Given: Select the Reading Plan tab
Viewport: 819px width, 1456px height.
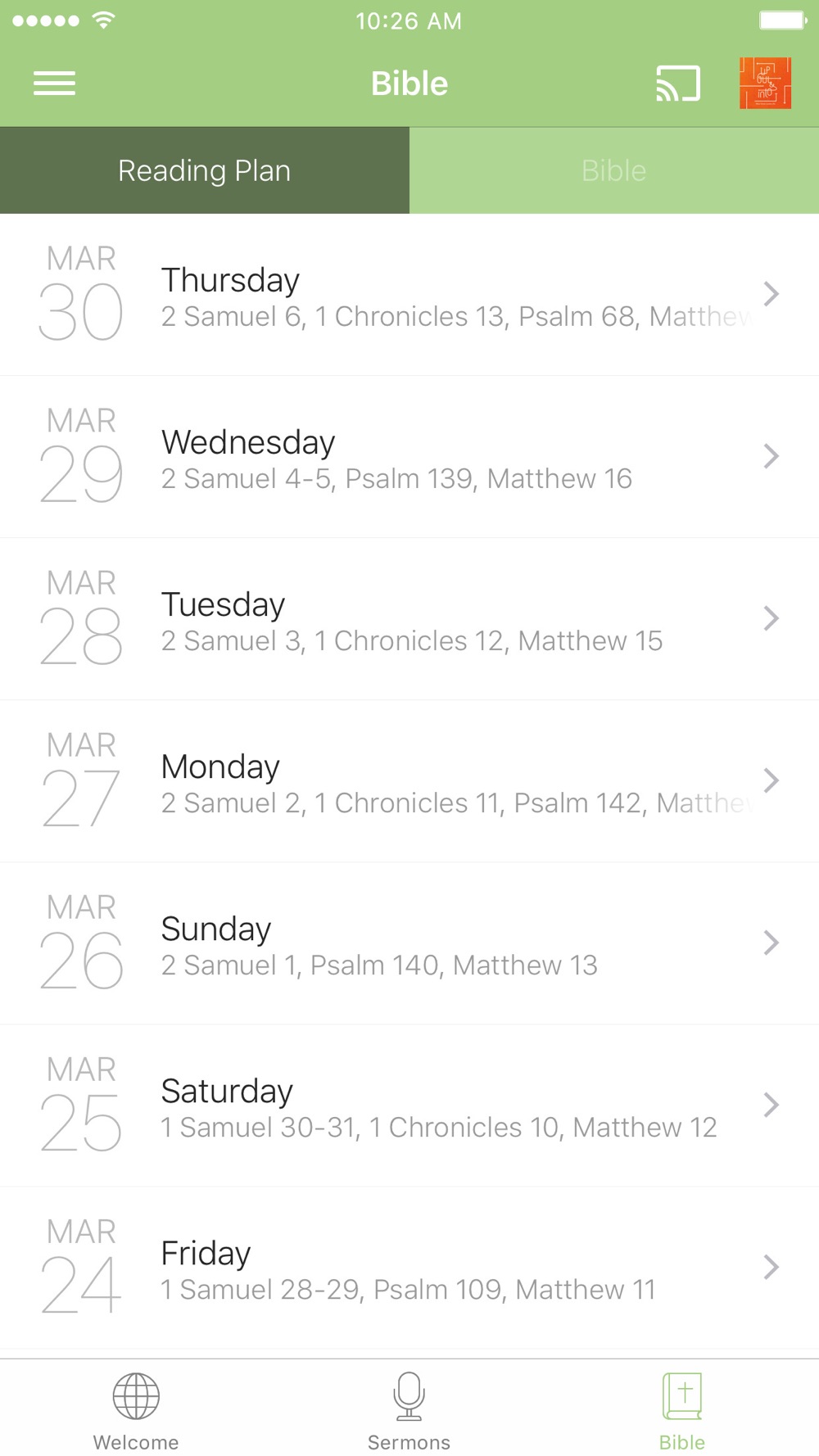Looking at the screenshot, I should (x=205, y=170).
